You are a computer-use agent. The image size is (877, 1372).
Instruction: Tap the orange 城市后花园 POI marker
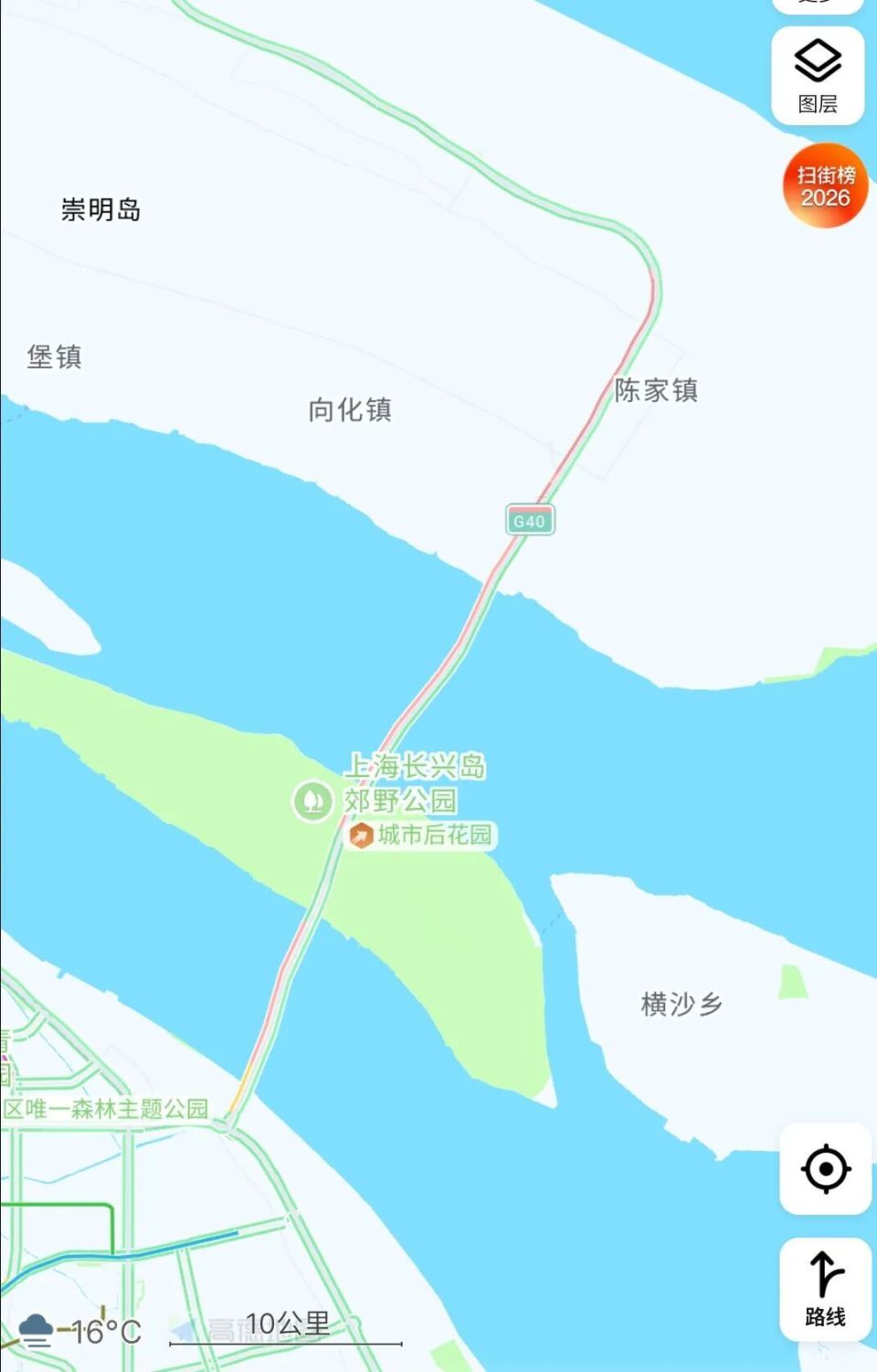361,835
